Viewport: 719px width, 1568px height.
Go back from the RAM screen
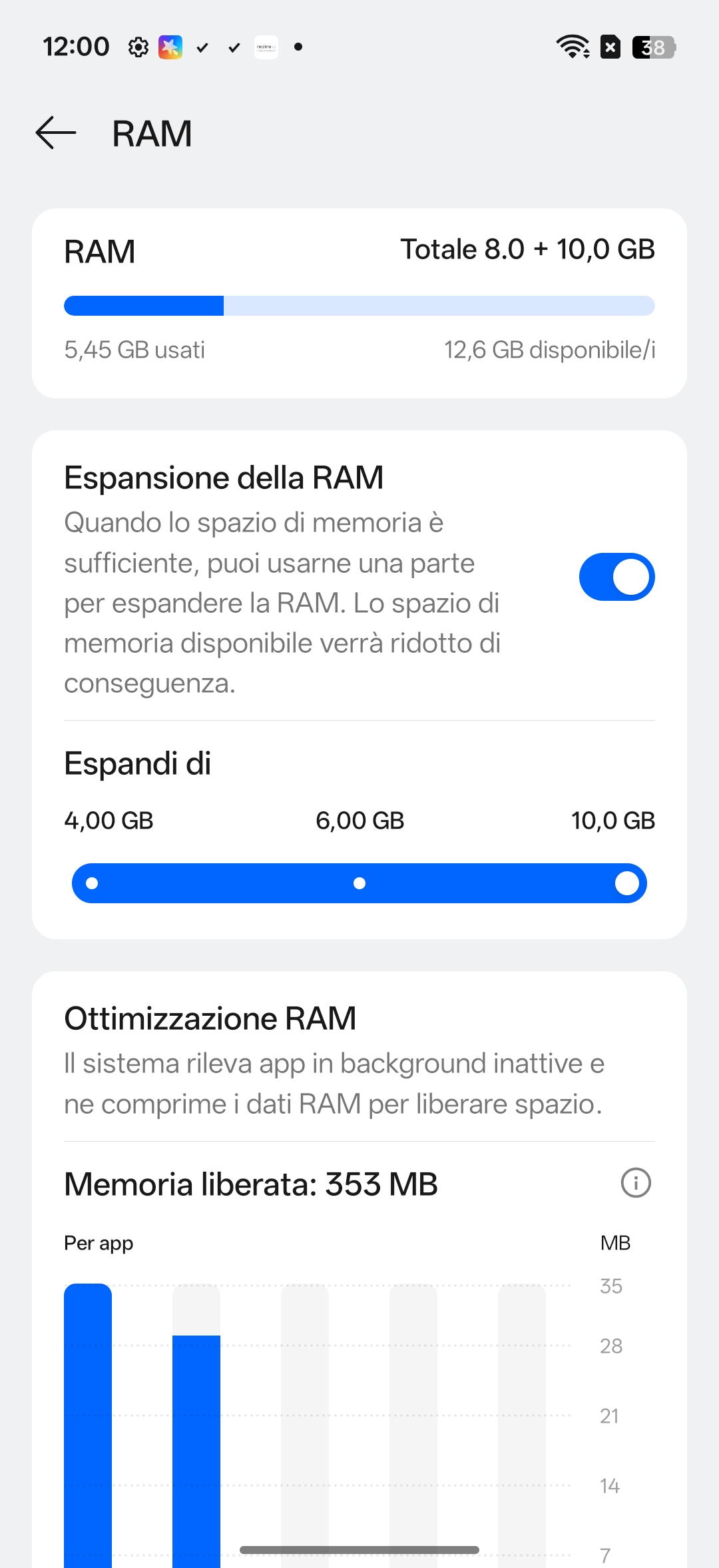56,133
